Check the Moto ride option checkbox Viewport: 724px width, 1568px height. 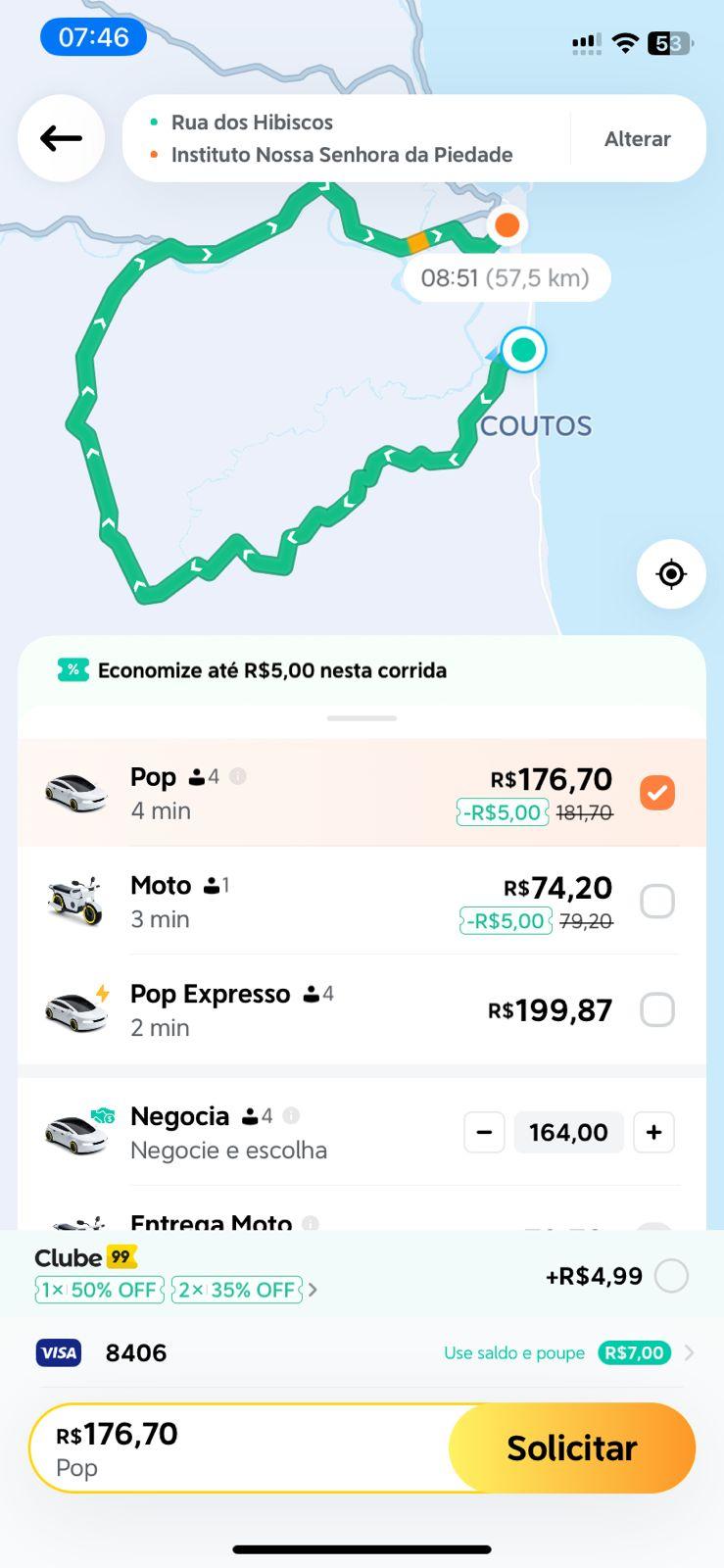click(657, 901)
